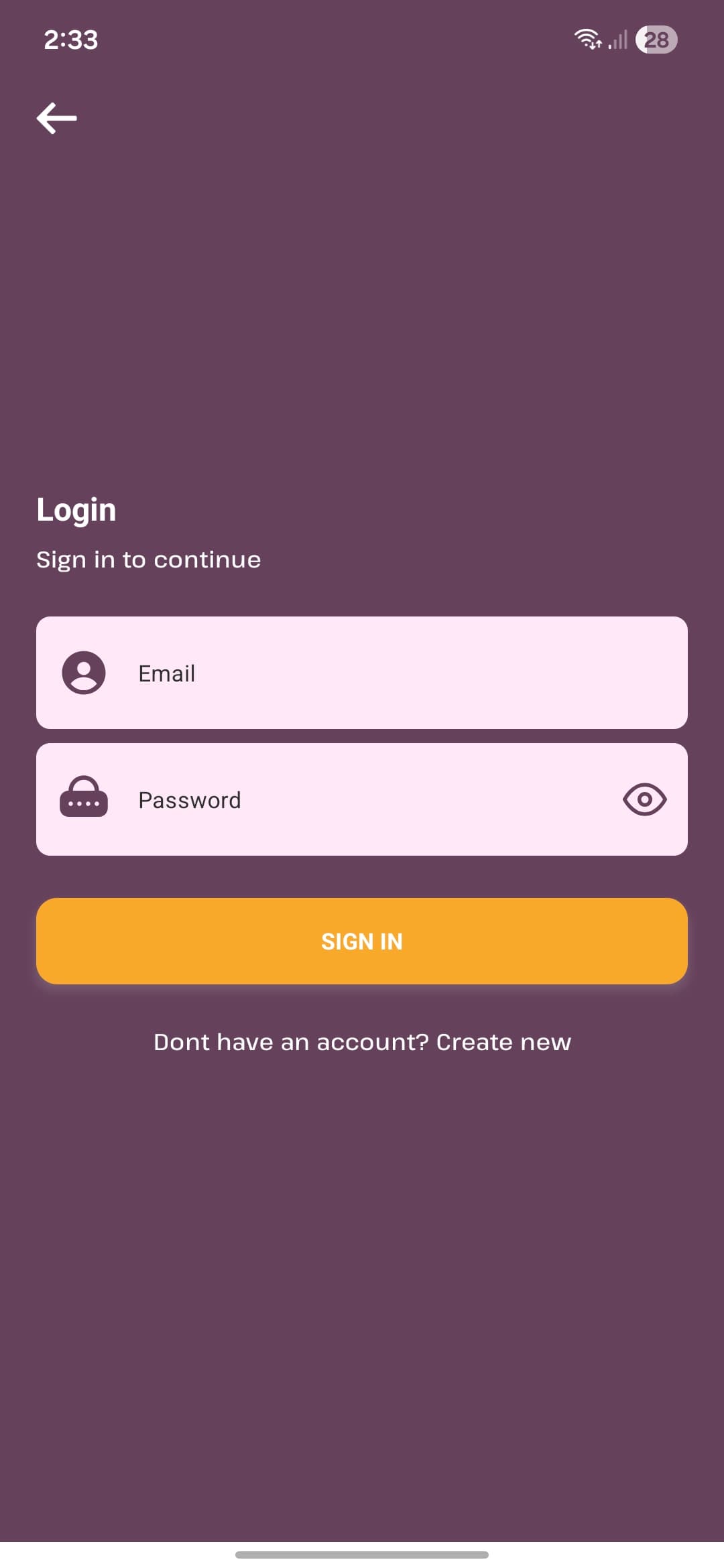Click the Sign in to continue subtitle
This screenshot has height=1568, width=724.
(x=148, y=559)
